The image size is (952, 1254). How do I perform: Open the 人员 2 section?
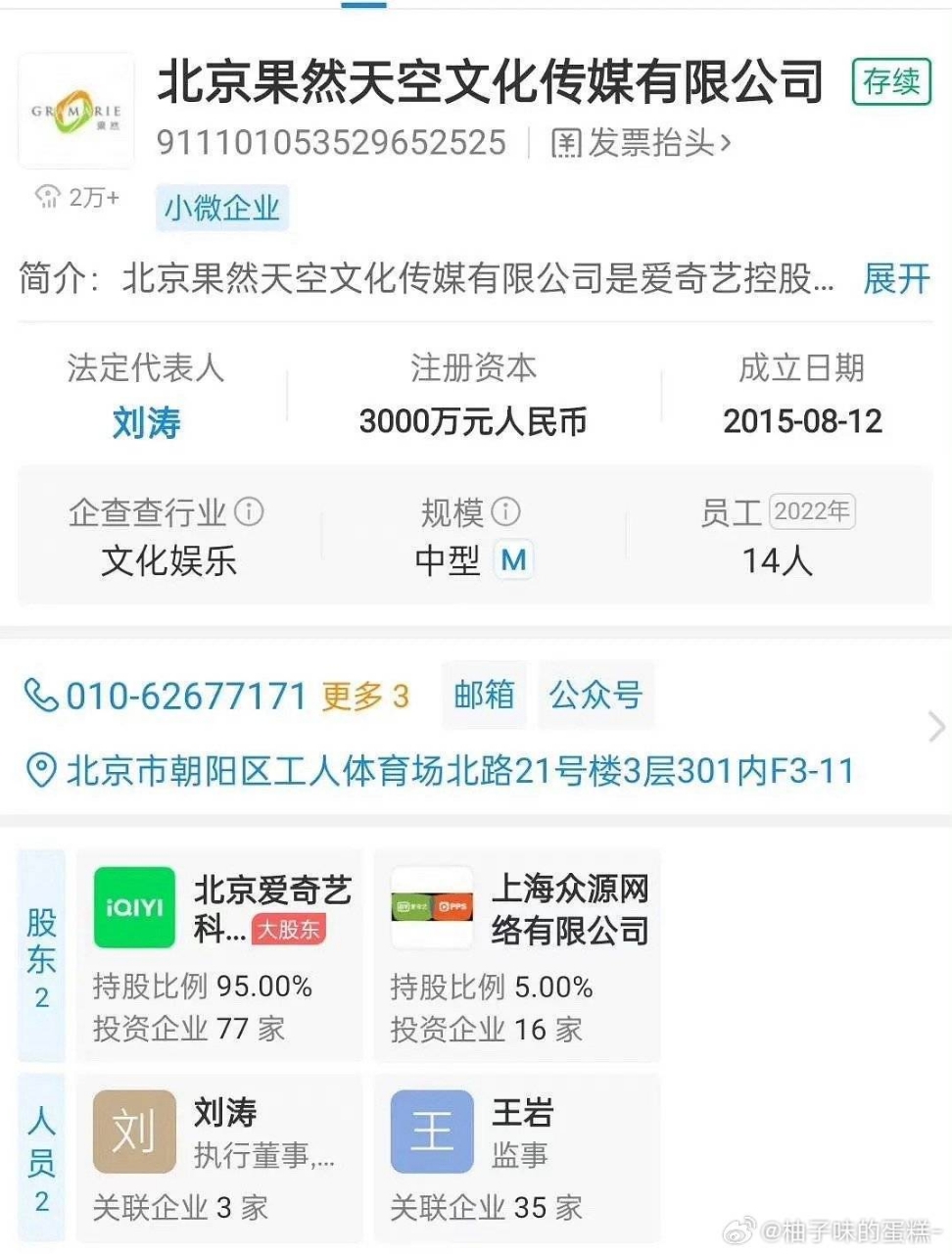click(x=41, y=1158)
